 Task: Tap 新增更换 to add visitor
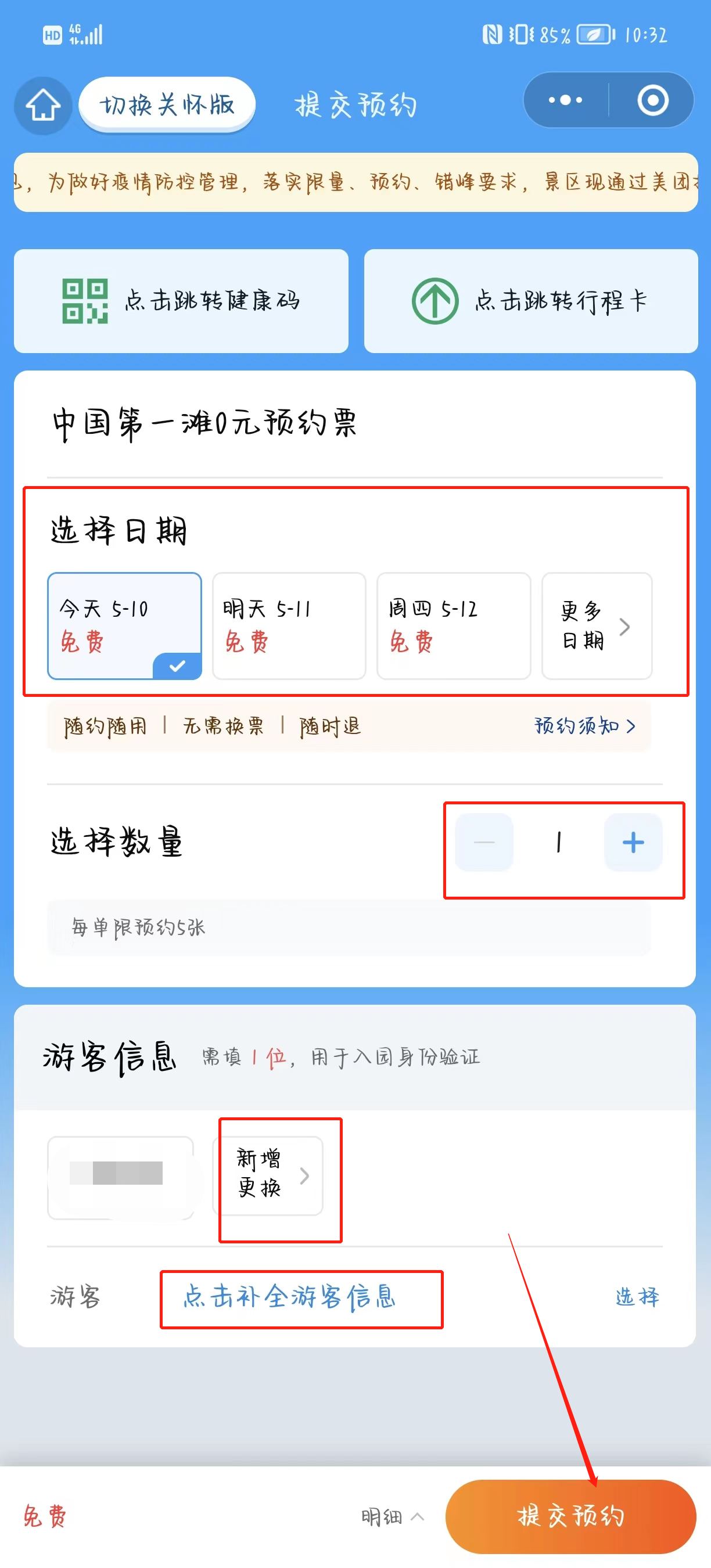pos(268,1175)
